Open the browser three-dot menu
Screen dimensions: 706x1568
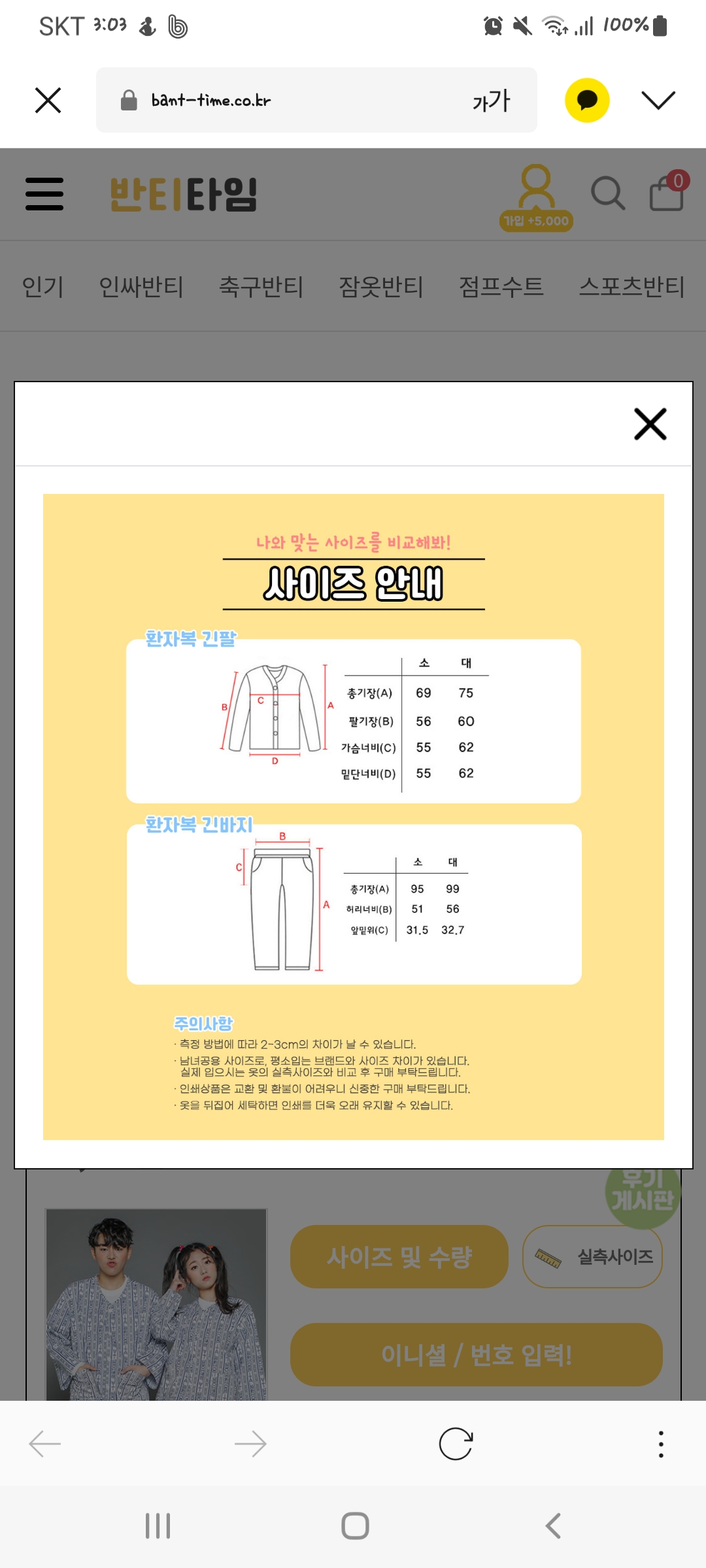661,1444
